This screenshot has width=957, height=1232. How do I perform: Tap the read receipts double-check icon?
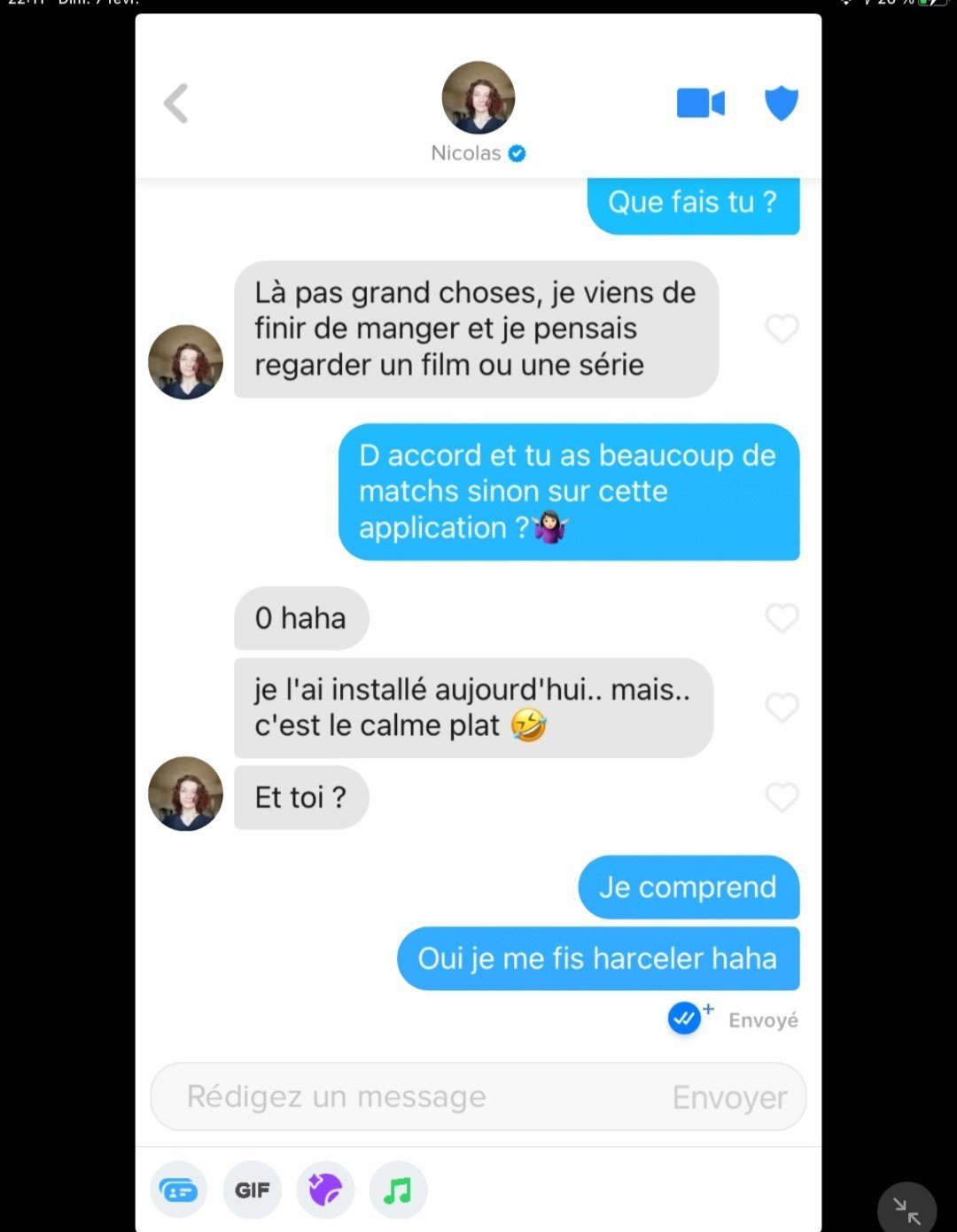click(x=684, y=1019)
